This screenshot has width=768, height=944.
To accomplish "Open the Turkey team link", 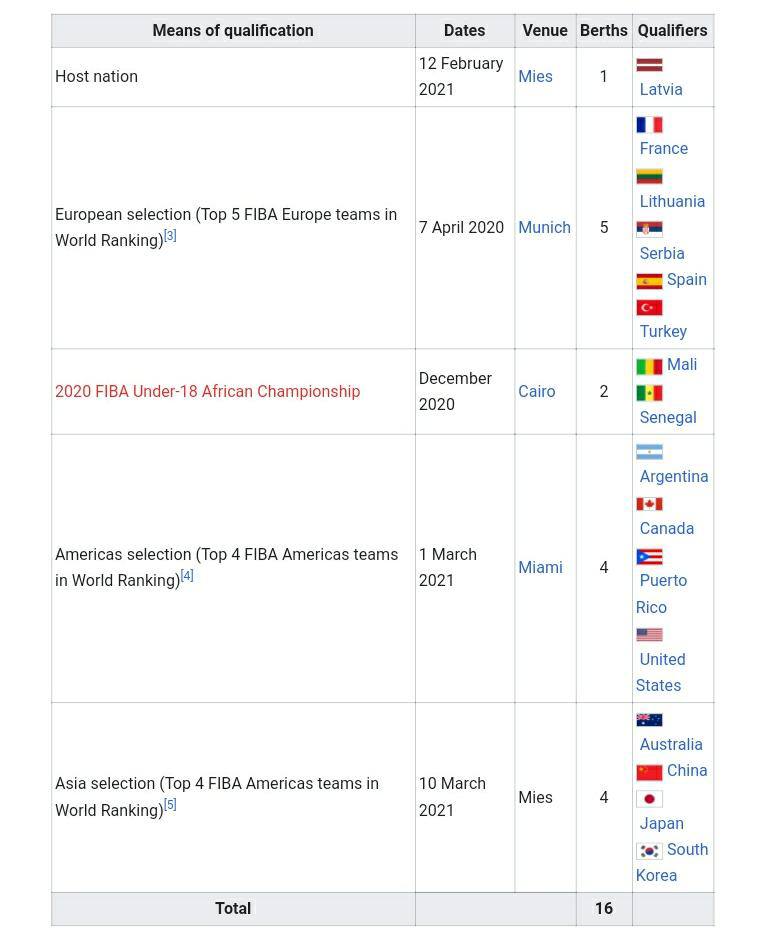I will click(663, 331).
